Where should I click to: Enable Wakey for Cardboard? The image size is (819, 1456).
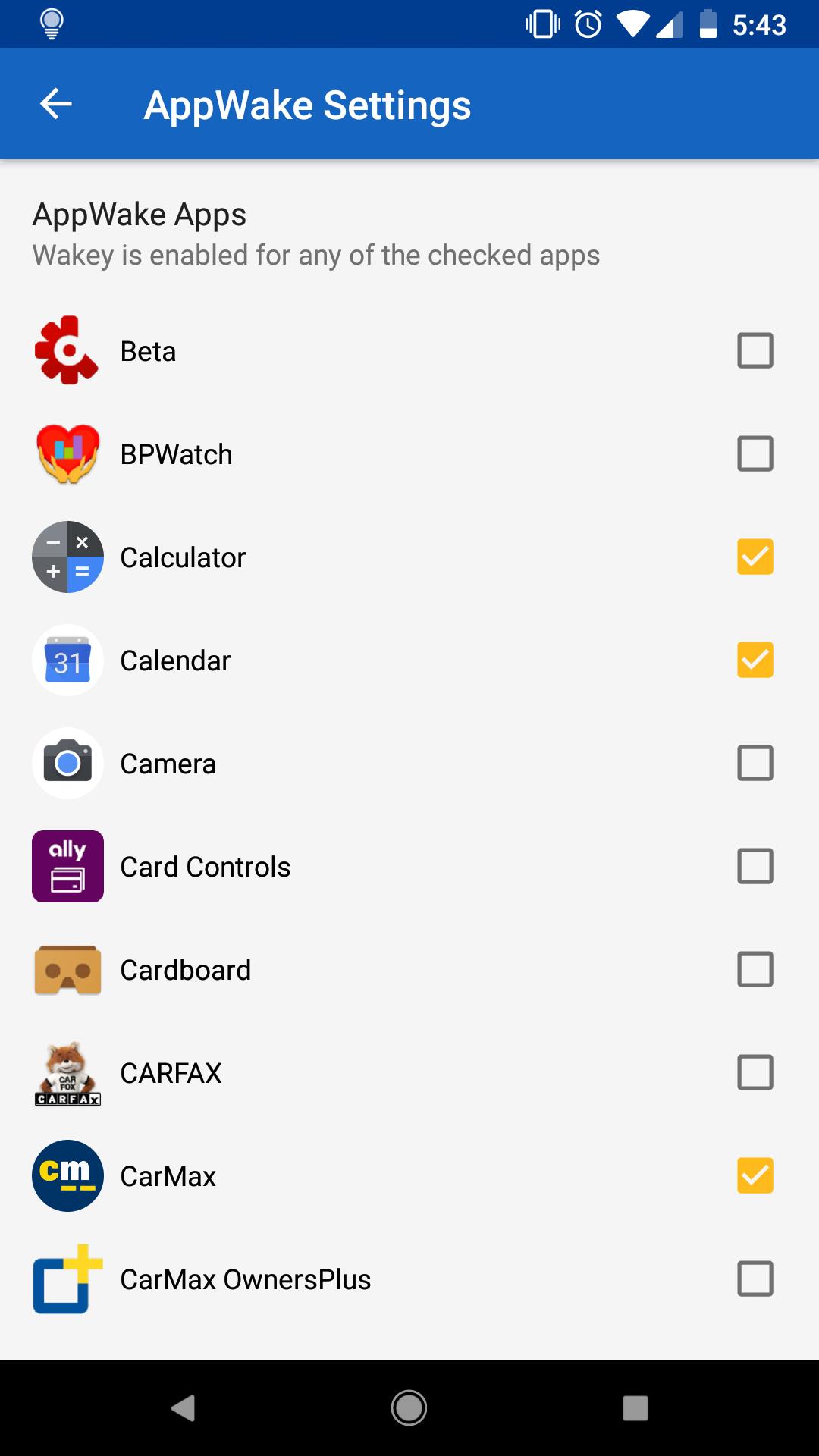tap(755, 970)
